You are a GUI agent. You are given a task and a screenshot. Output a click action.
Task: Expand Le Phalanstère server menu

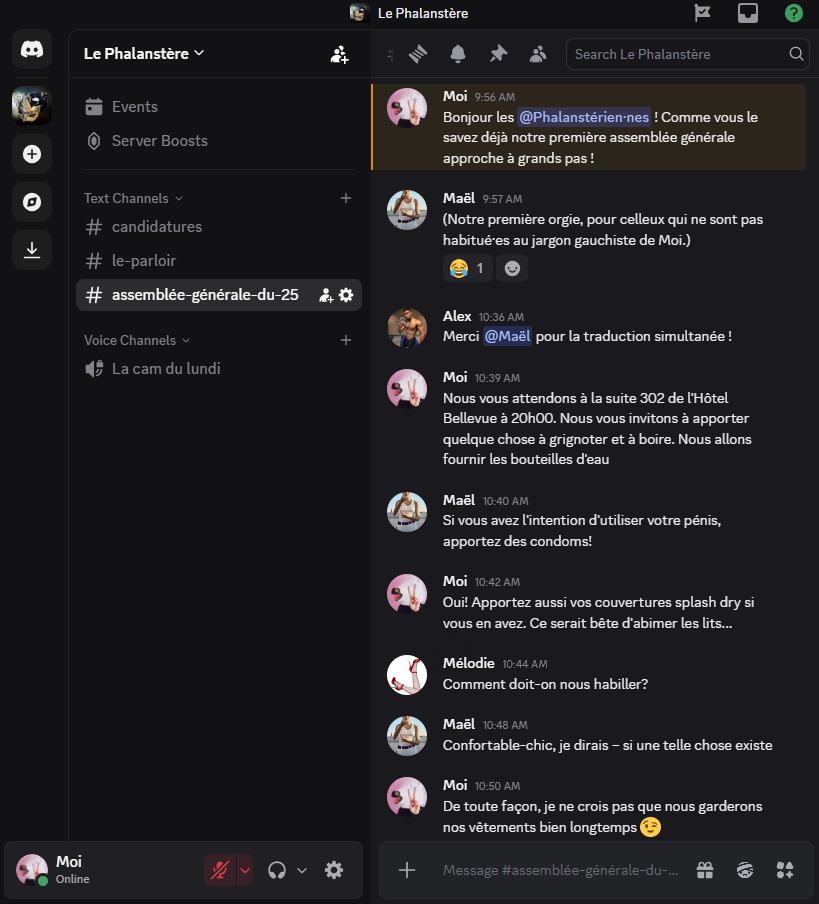click(144, 54)
